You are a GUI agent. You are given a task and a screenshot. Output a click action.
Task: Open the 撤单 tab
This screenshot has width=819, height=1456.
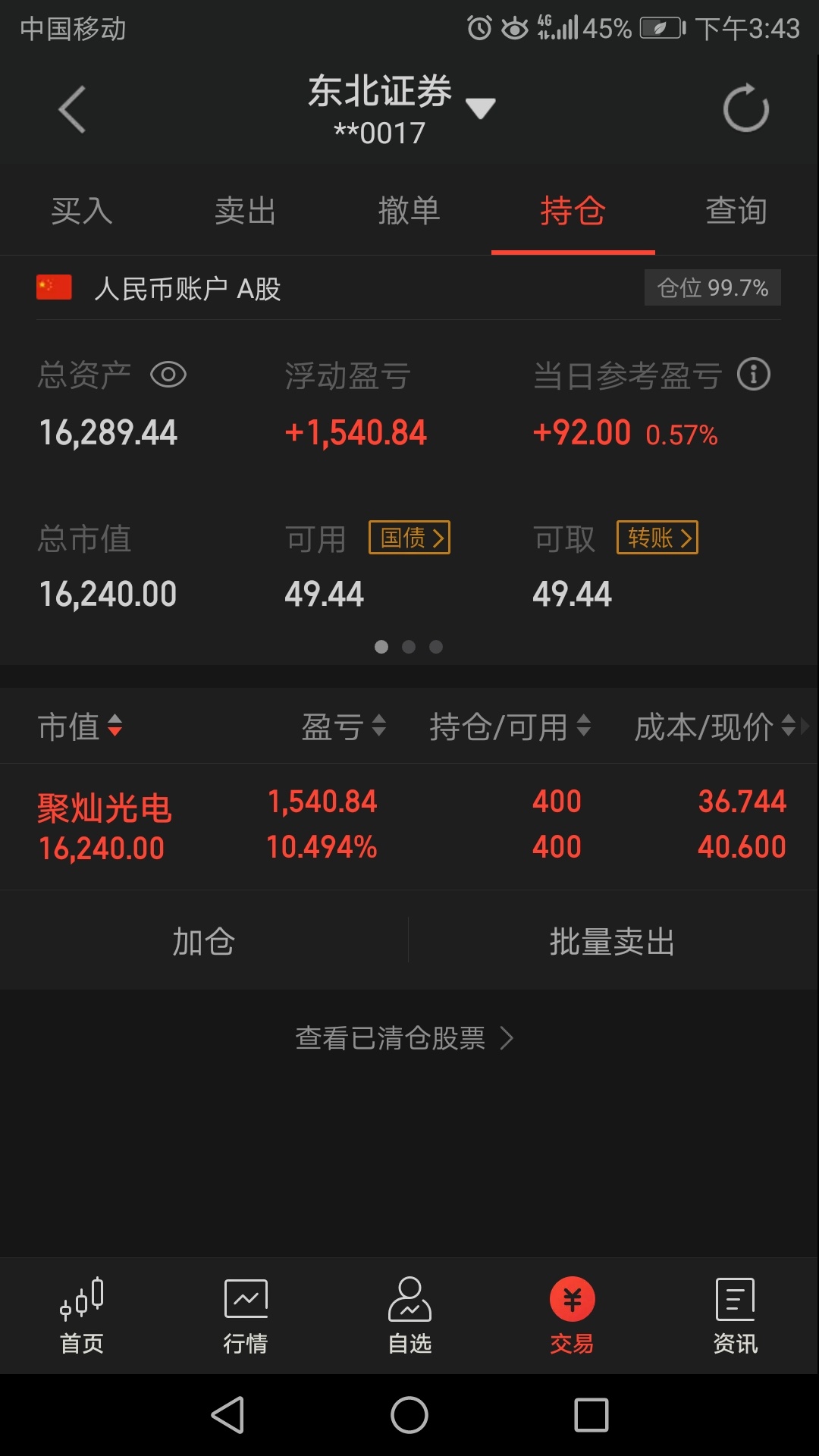(x=409, y=211)
